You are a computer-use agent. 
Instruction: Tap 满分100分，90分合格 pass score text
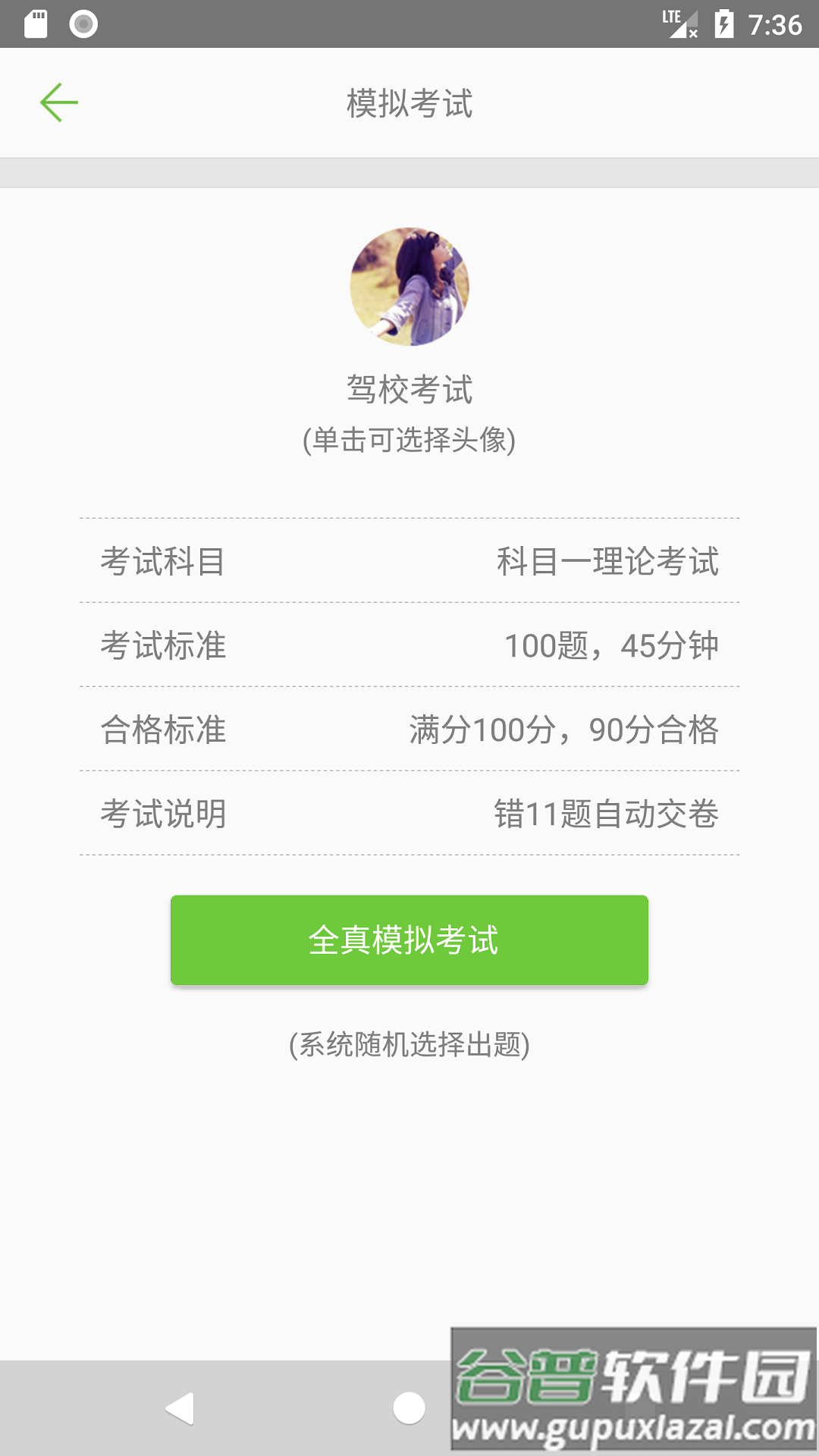pyautogui.click(x=564, y=730)
